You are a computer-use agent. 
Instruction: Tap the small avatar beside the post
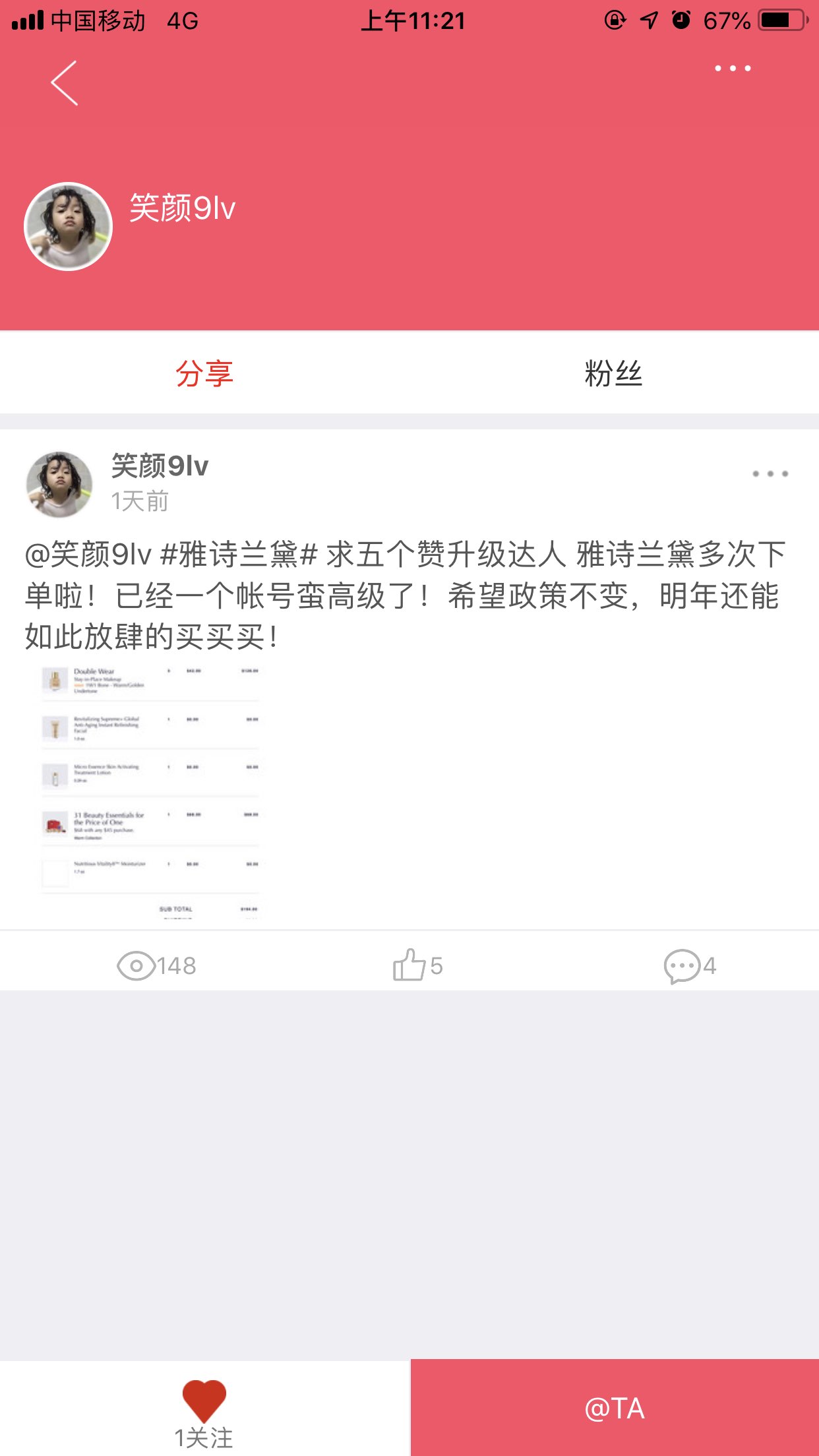59,484
